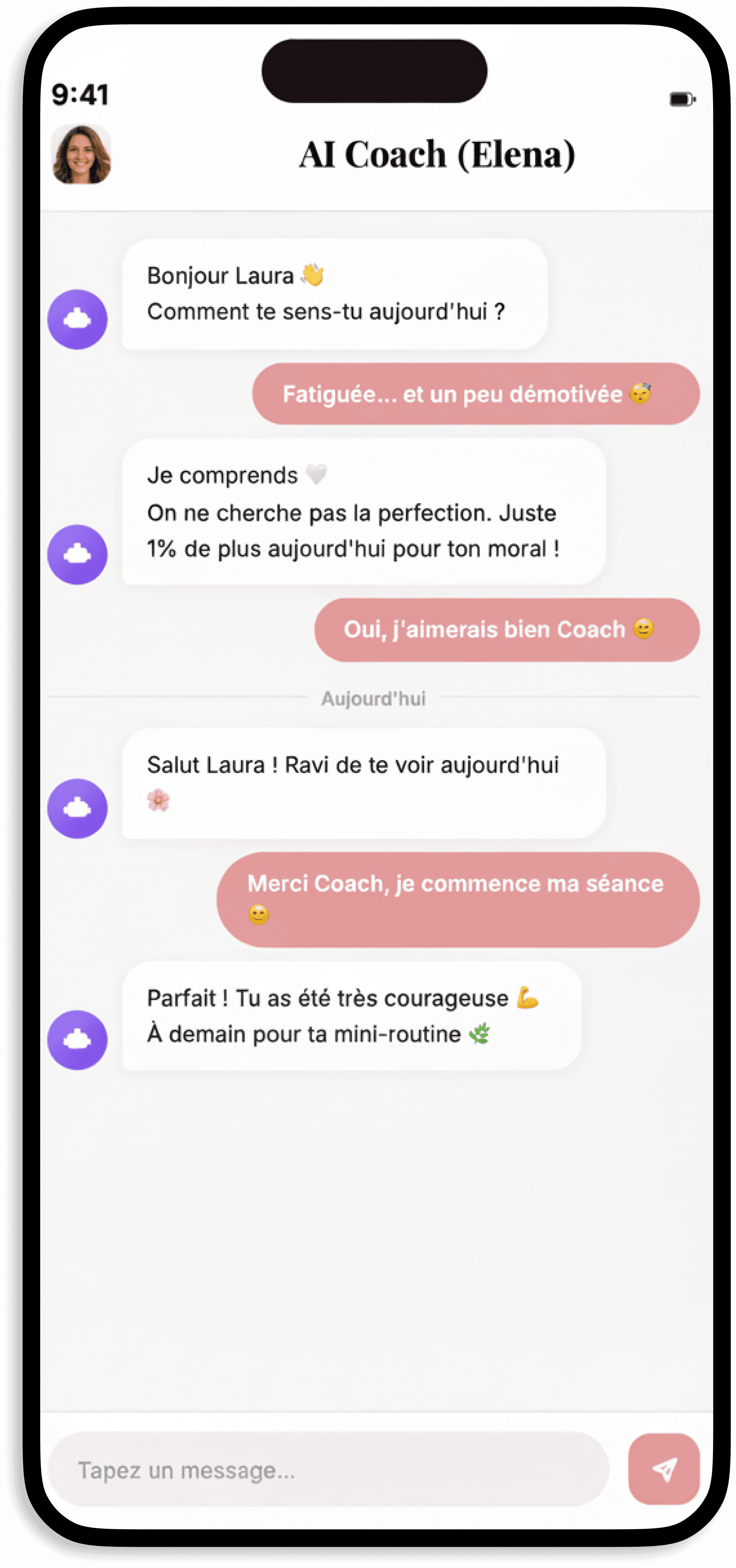
Task: Tap the AI avatar beside 'Salut Laura !' message
Action: (78, 808)
